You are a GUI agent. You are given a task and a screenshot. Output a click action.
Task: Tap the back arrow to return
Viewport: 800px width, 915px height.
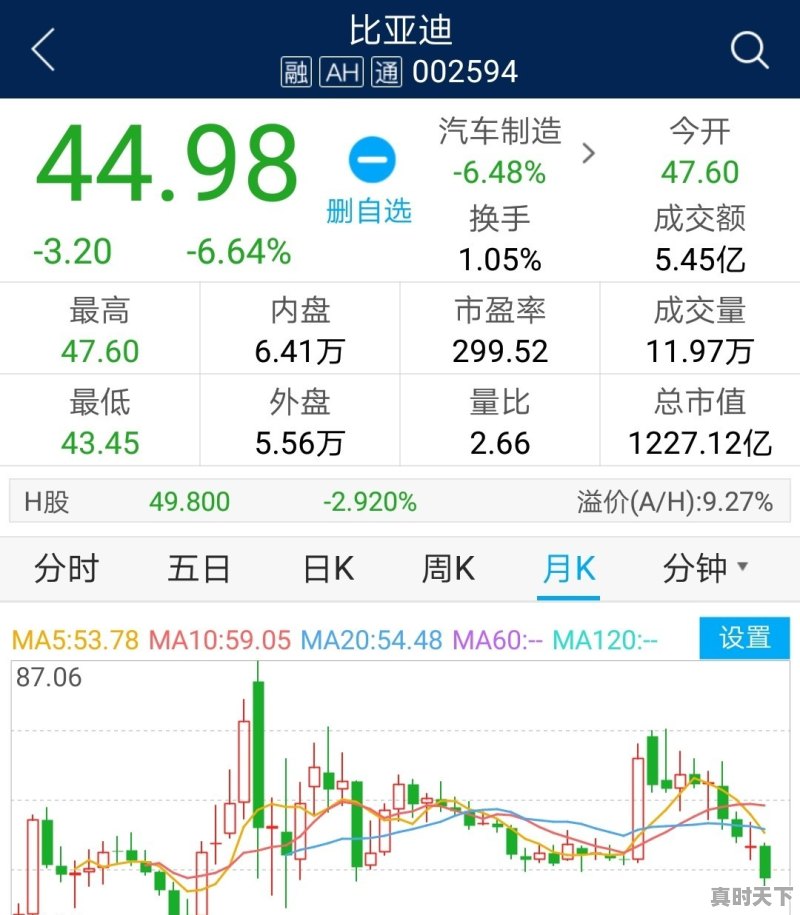pos(42,49)
